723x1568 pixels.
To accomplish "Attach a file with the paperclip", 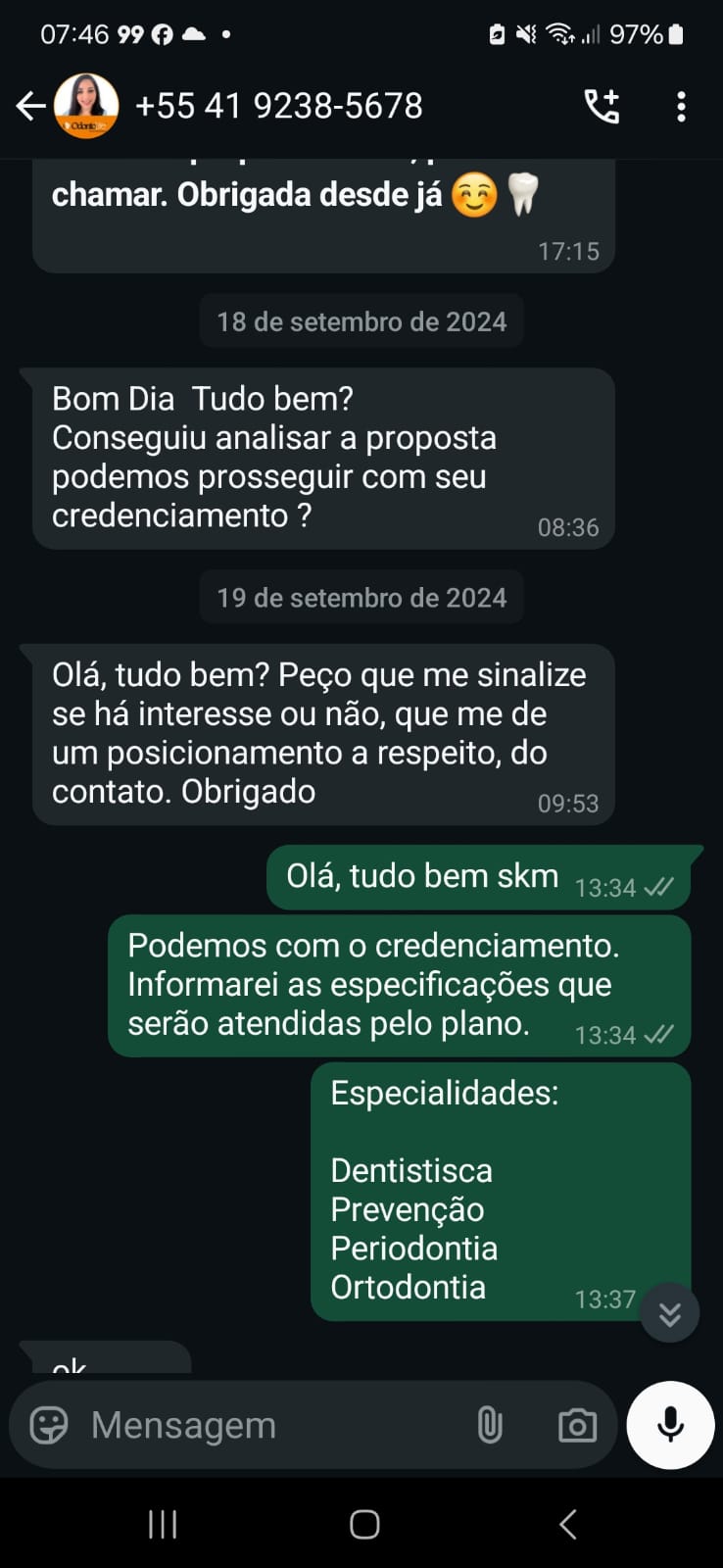I will pyautogui.click(x=490, y=1425).
